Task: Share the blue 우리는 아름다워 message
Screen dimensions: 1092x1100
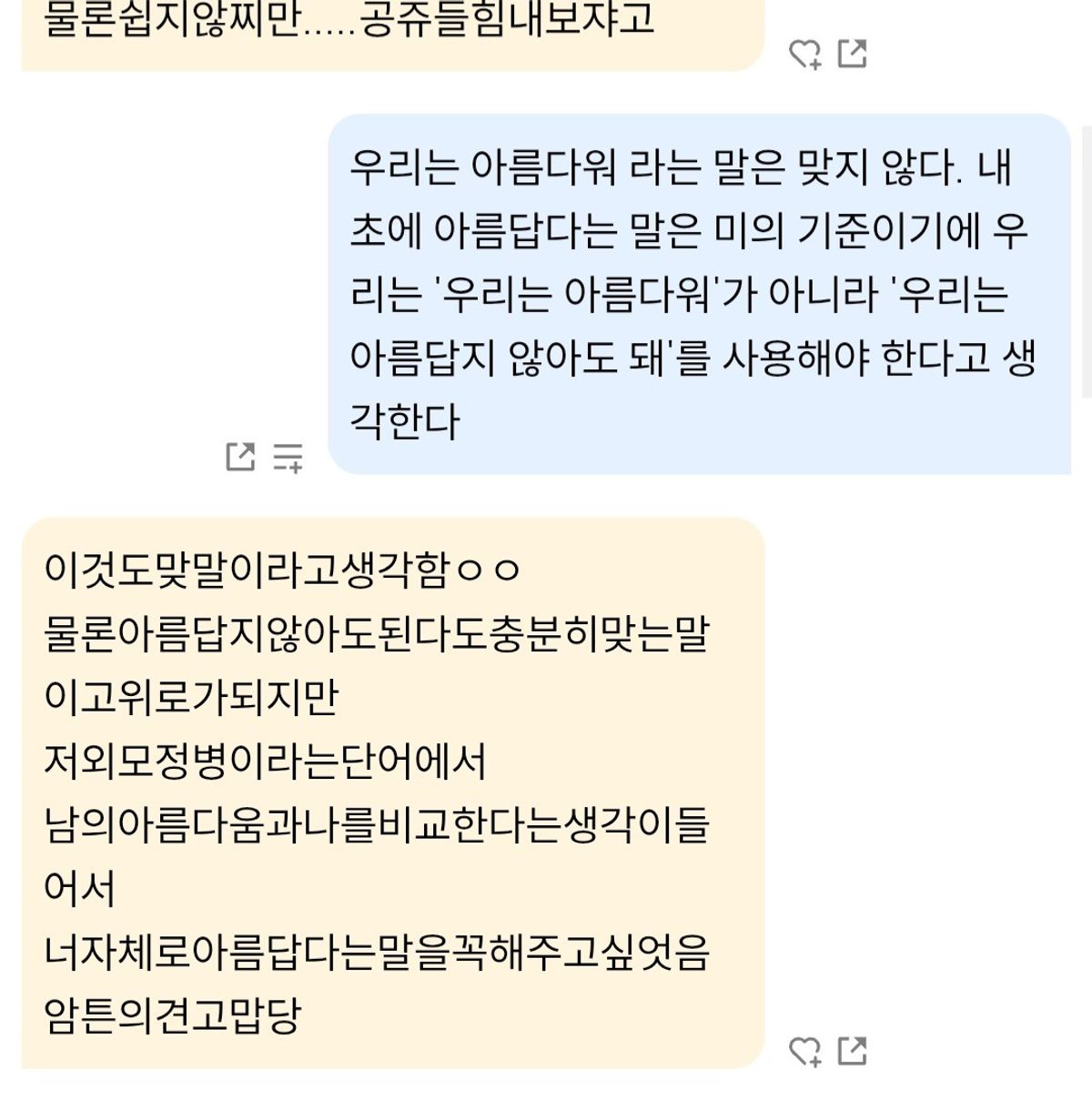Action: pos(240,456)
